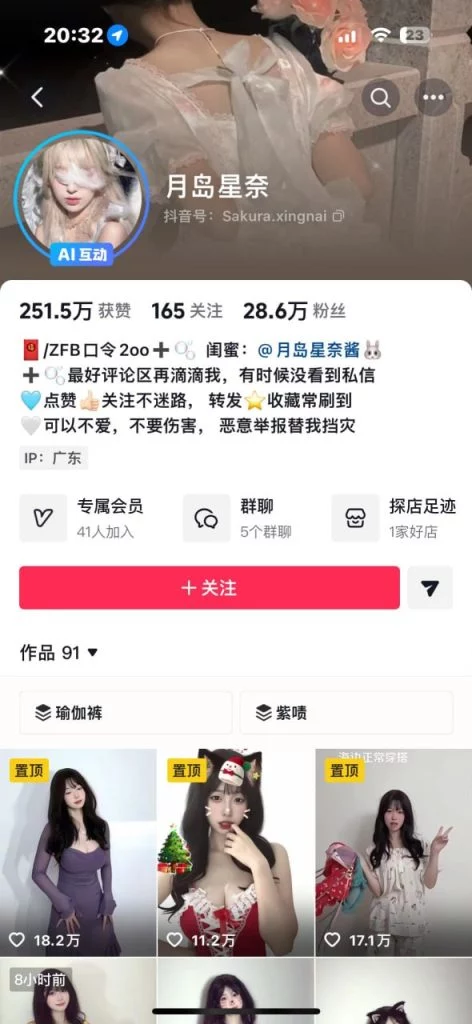The height and width of the screenshot is (1024, 472).
Task: View the 28.6万 粉丝 followers list
Action: click(x=294, y=312)
